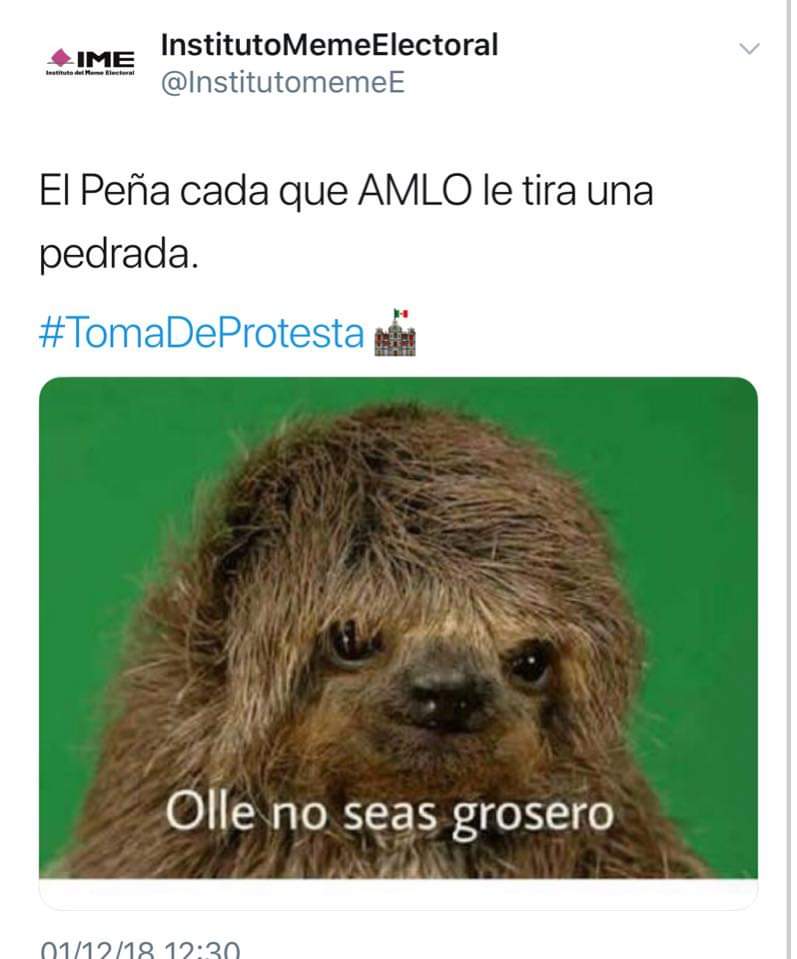
Task: Expand the sloth meme image
Action: point(398,628)
